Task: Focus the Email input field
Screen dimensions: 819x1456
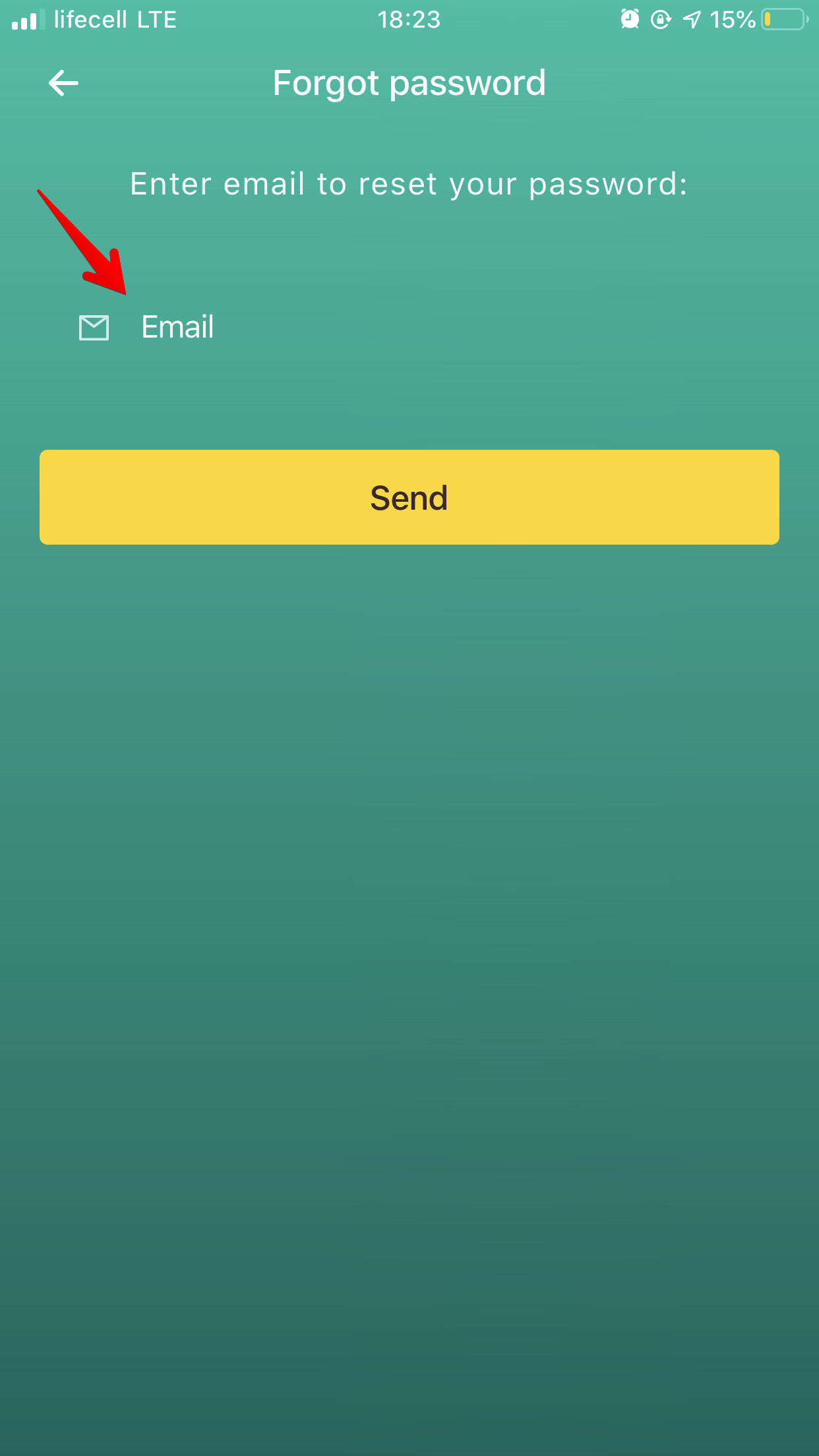Action: (x=409, y=327)
